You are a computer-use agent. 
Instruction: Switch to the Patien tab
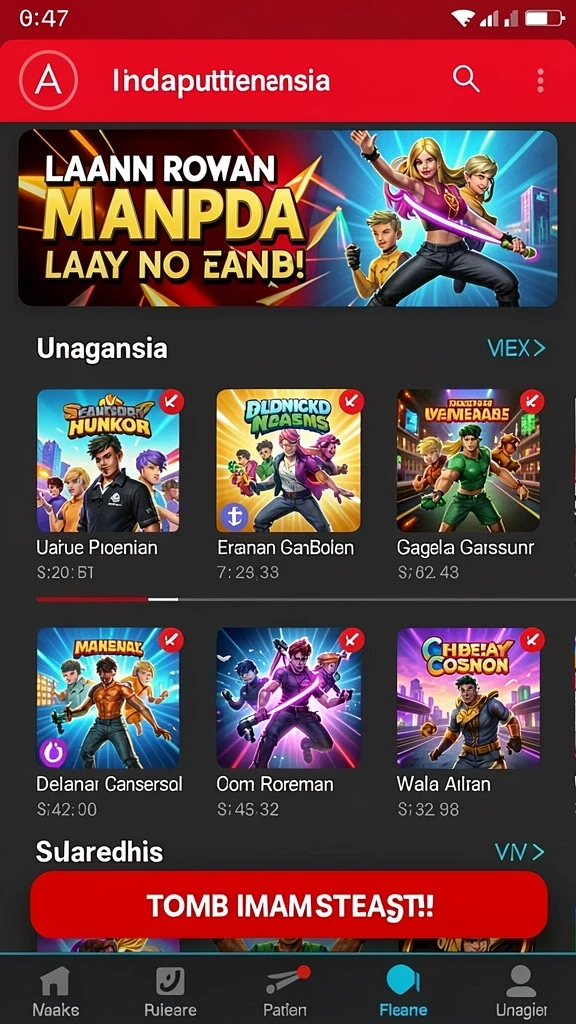tap(287, 991)
